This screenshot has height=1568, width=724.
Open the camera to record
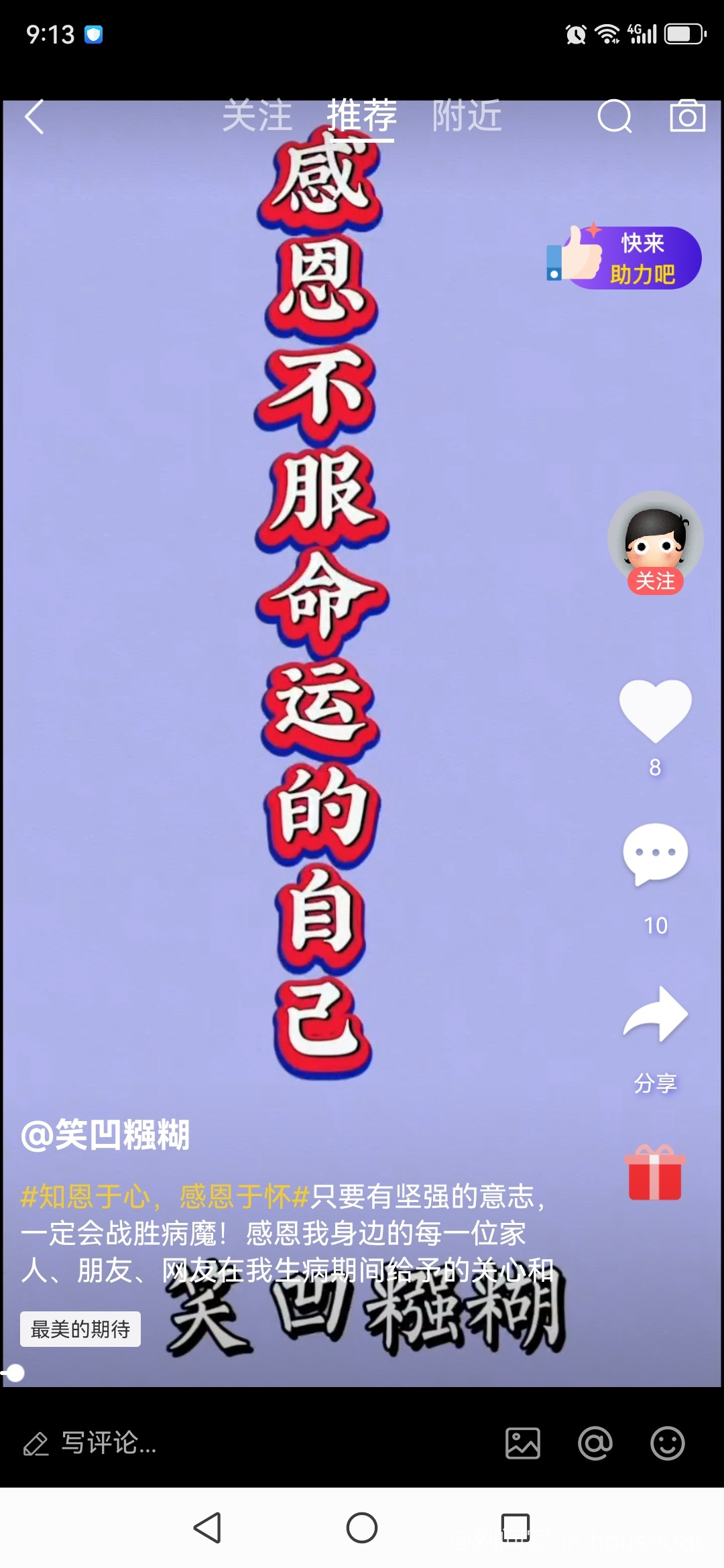(x=688, y=116)
